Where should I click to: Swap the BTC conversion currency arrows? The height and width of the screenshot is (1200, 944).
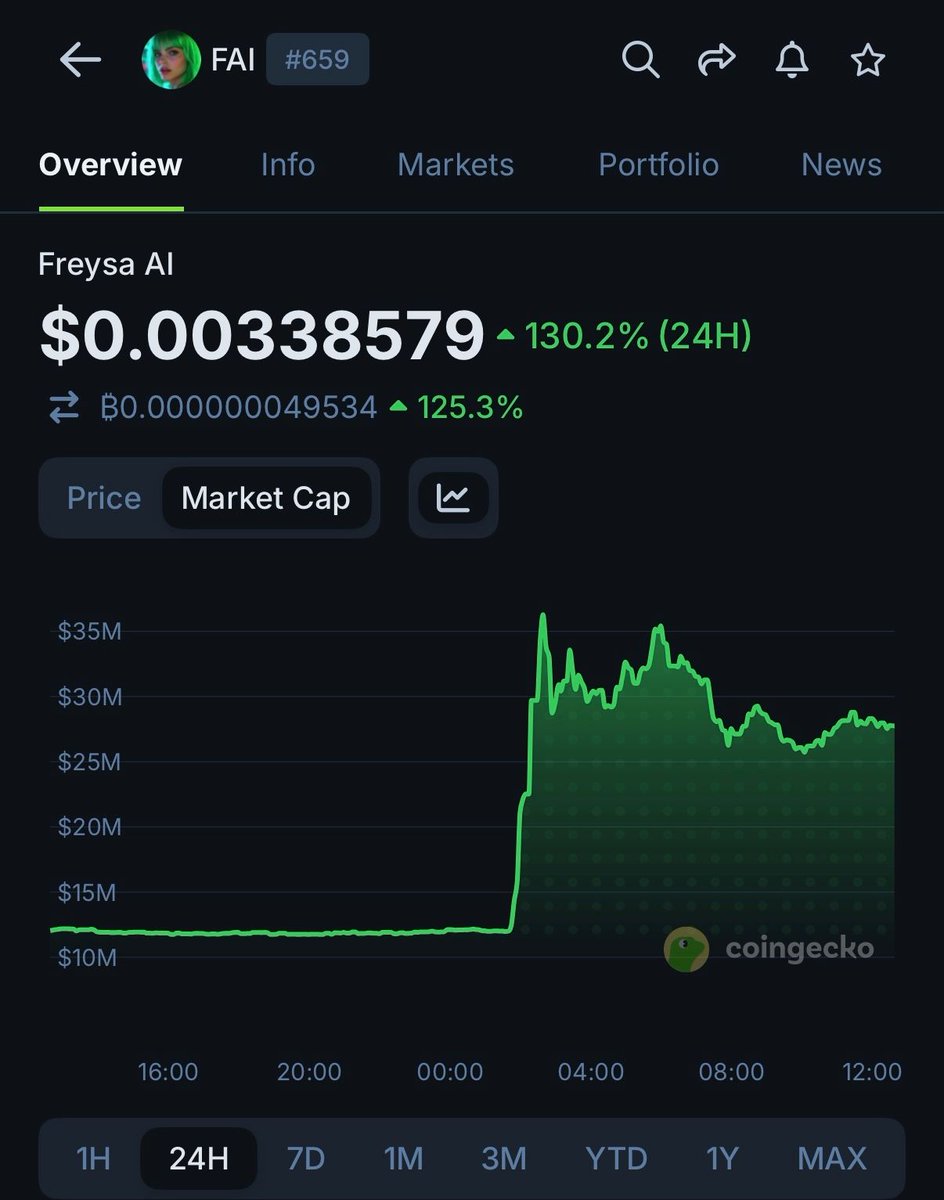(64, 408)
